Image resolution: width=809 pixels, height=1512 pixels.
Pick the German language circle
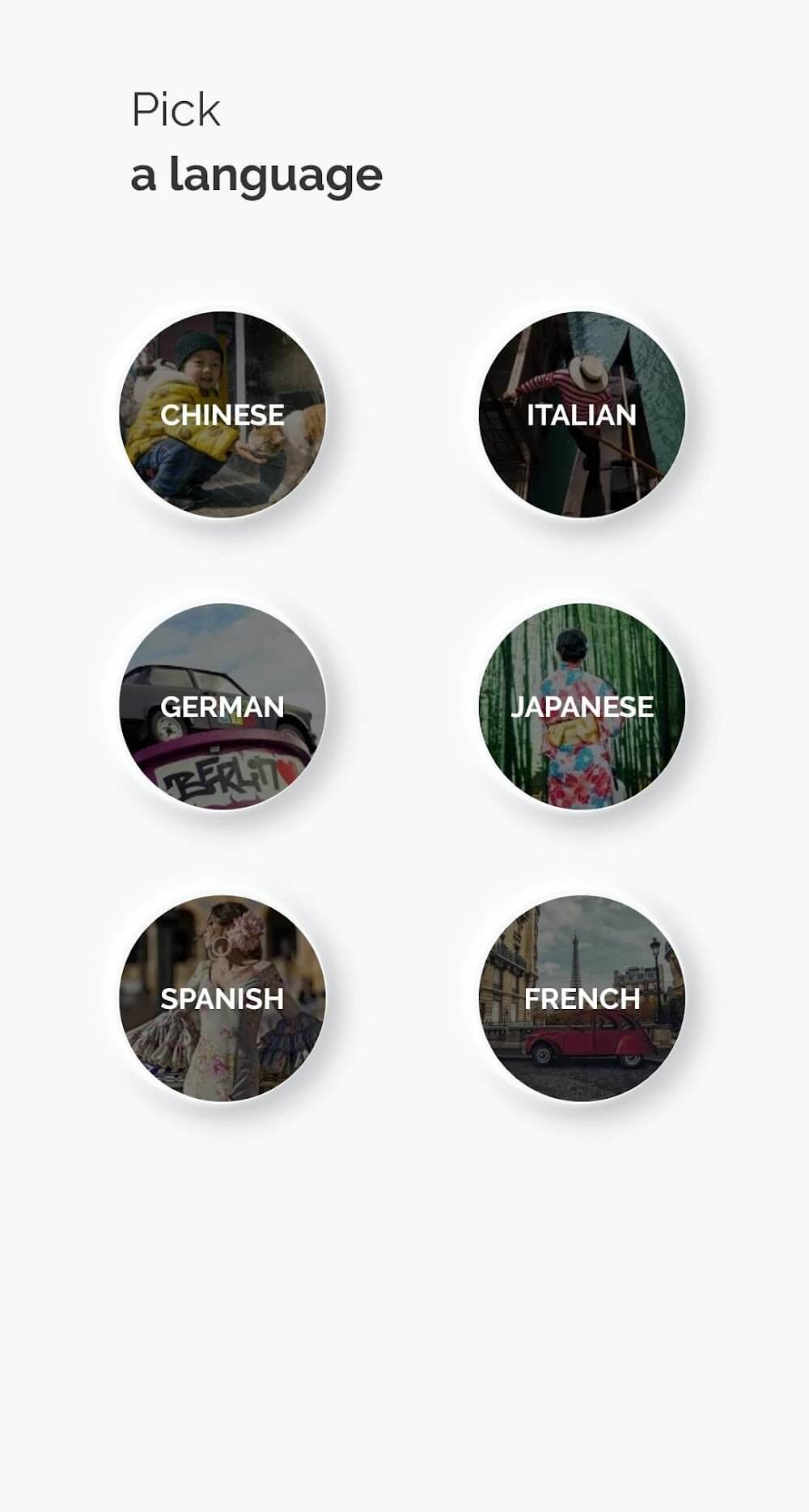pyautogui.click(x=222, y=706)
